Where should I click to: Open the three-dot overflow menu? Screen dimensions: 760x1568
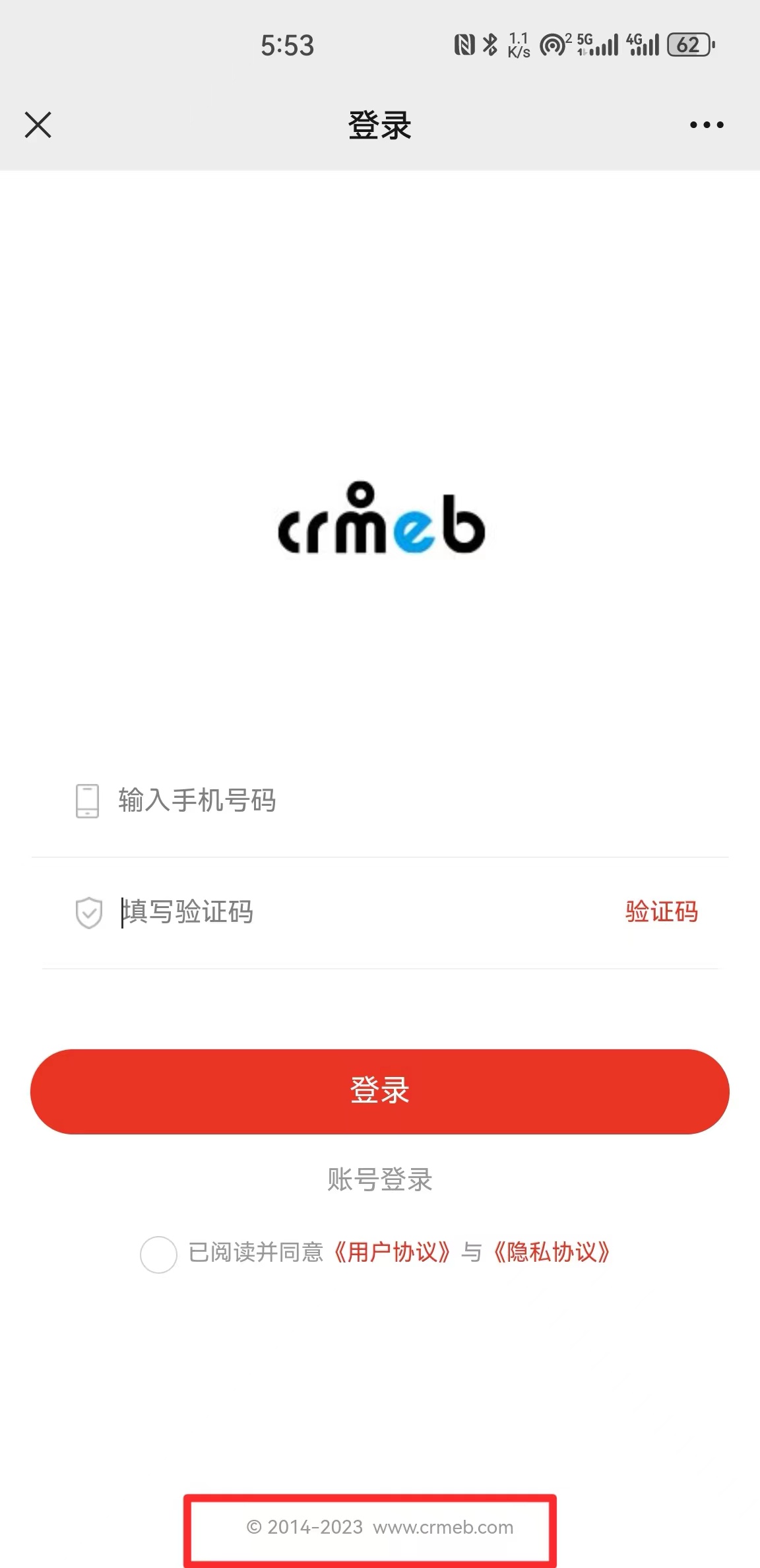[707, 125]
